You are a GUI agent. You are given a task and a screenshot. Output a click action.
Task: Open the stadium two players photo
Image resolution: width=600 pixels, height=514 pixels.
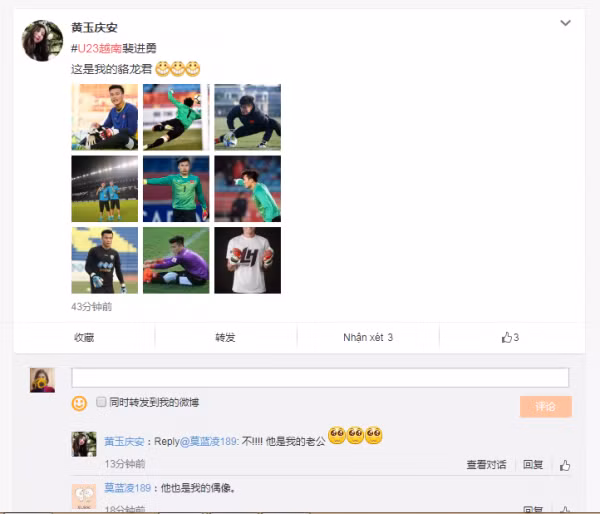(104, 188)
